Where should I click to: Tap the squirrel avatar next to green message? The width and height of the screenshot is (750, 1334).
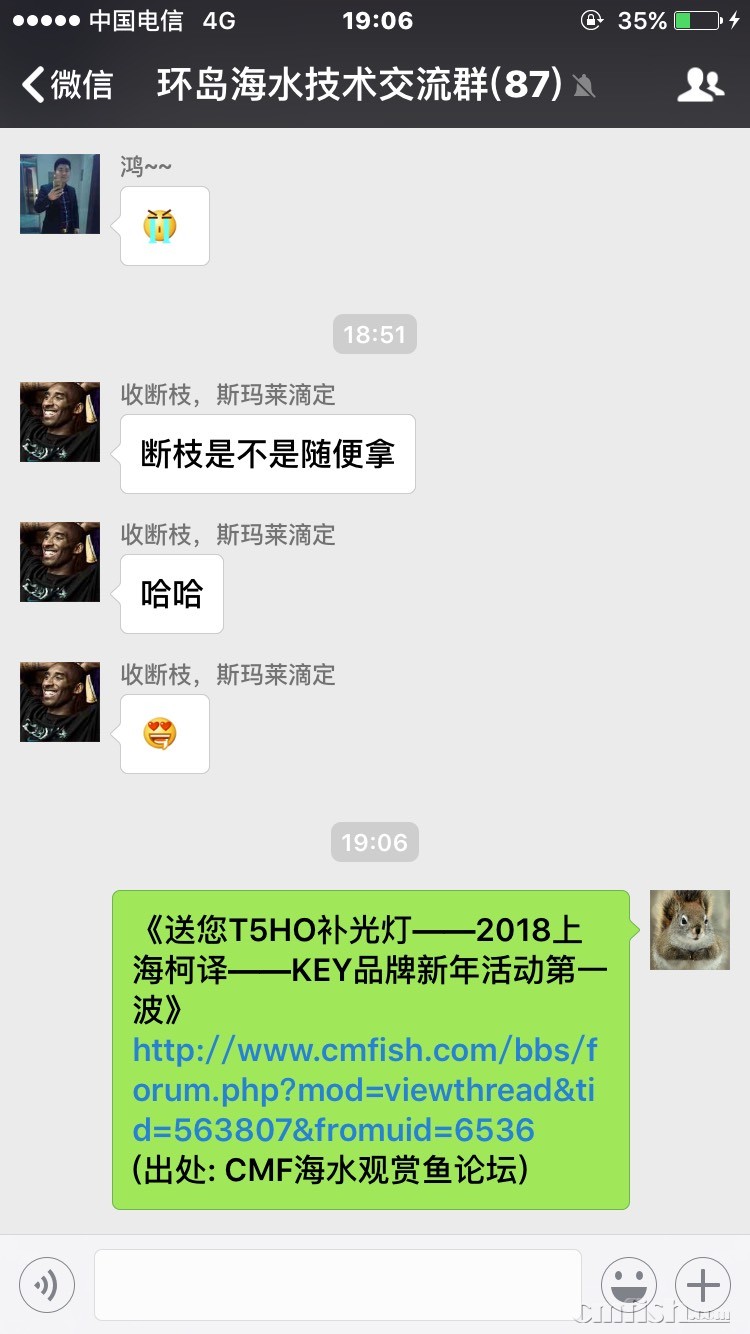(x=689, y=929)
